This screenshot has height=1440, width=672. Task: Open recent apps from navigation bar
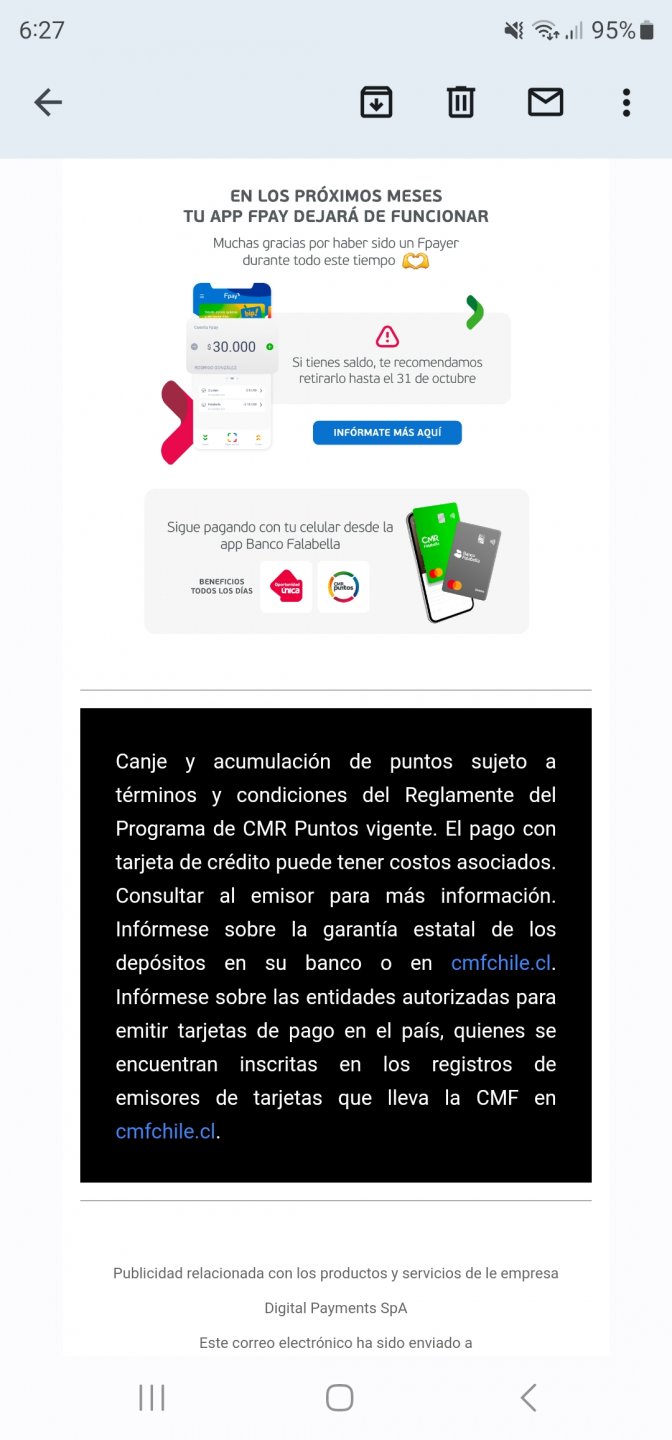tap(151, 1397)
